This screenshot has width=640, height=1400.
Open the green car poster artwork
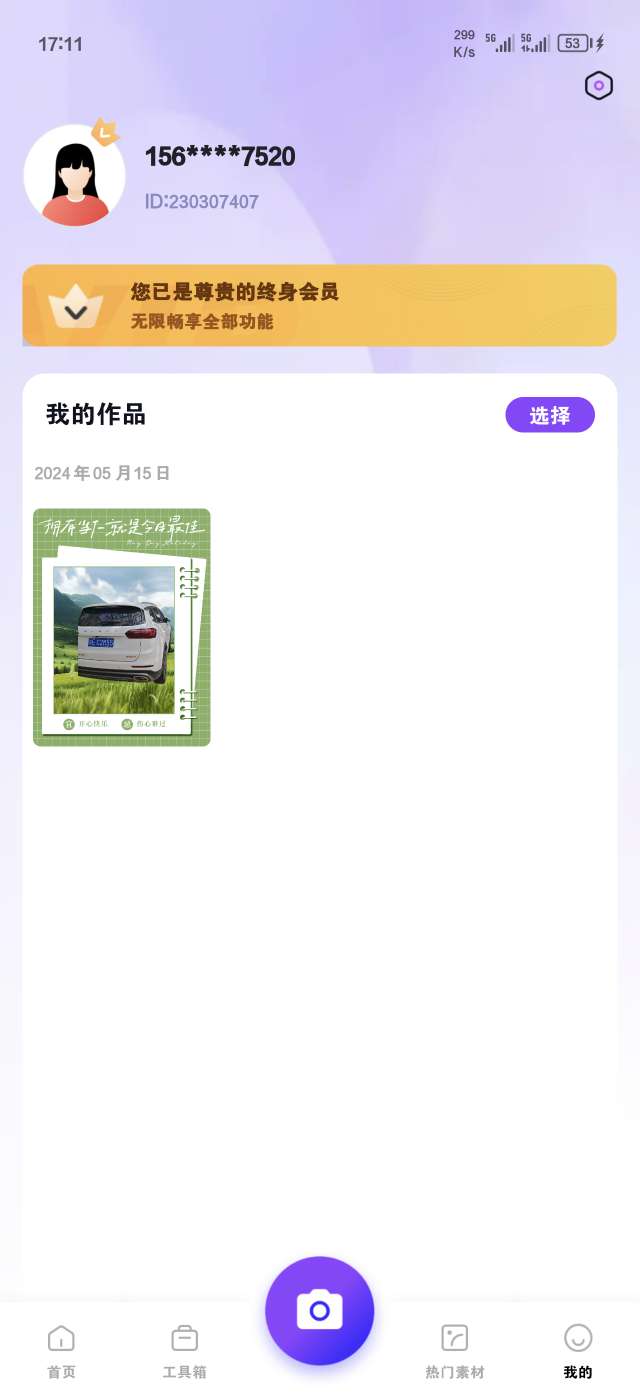pyautogui.click(x=122, y=627)
